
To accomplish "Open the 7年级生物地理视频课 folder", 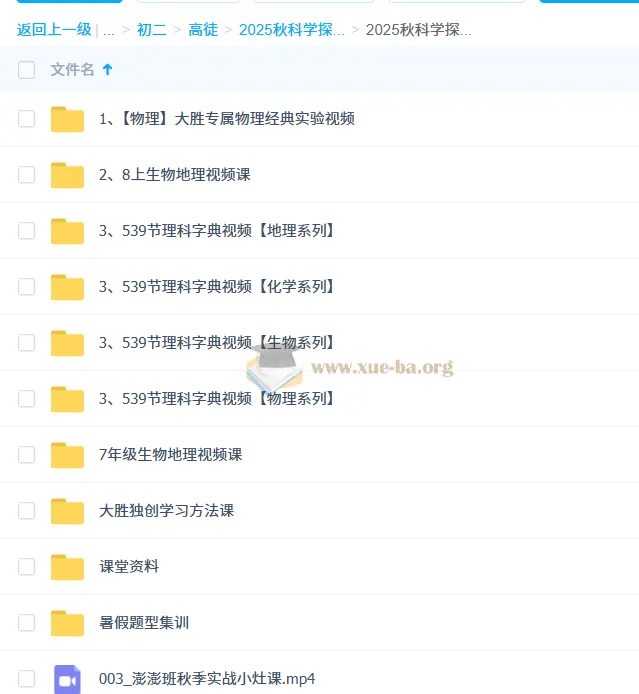I will coord(171,454).
